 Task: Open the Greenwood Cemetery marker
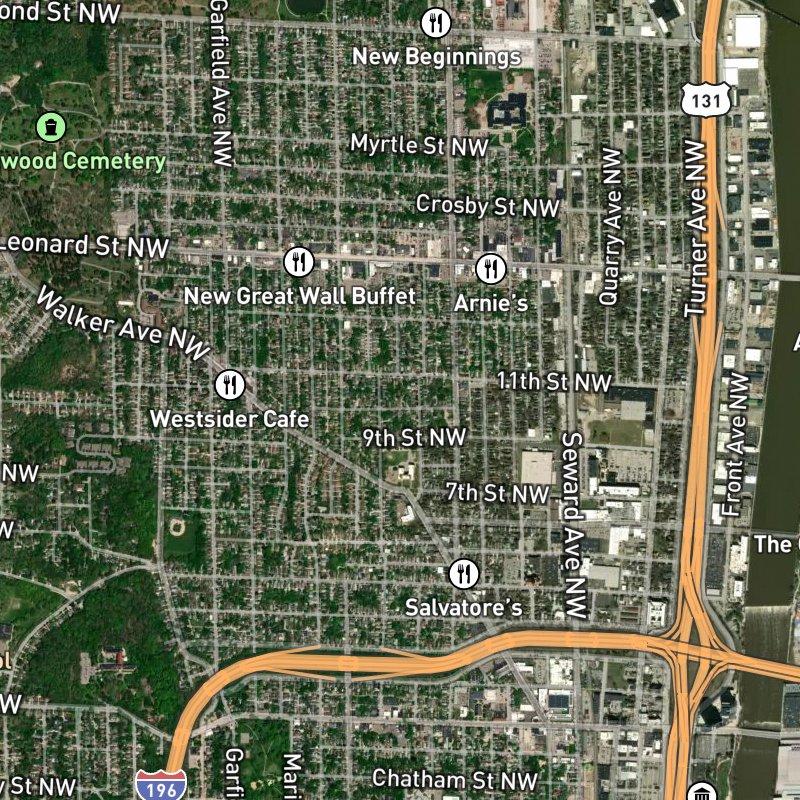click(49, 127)
